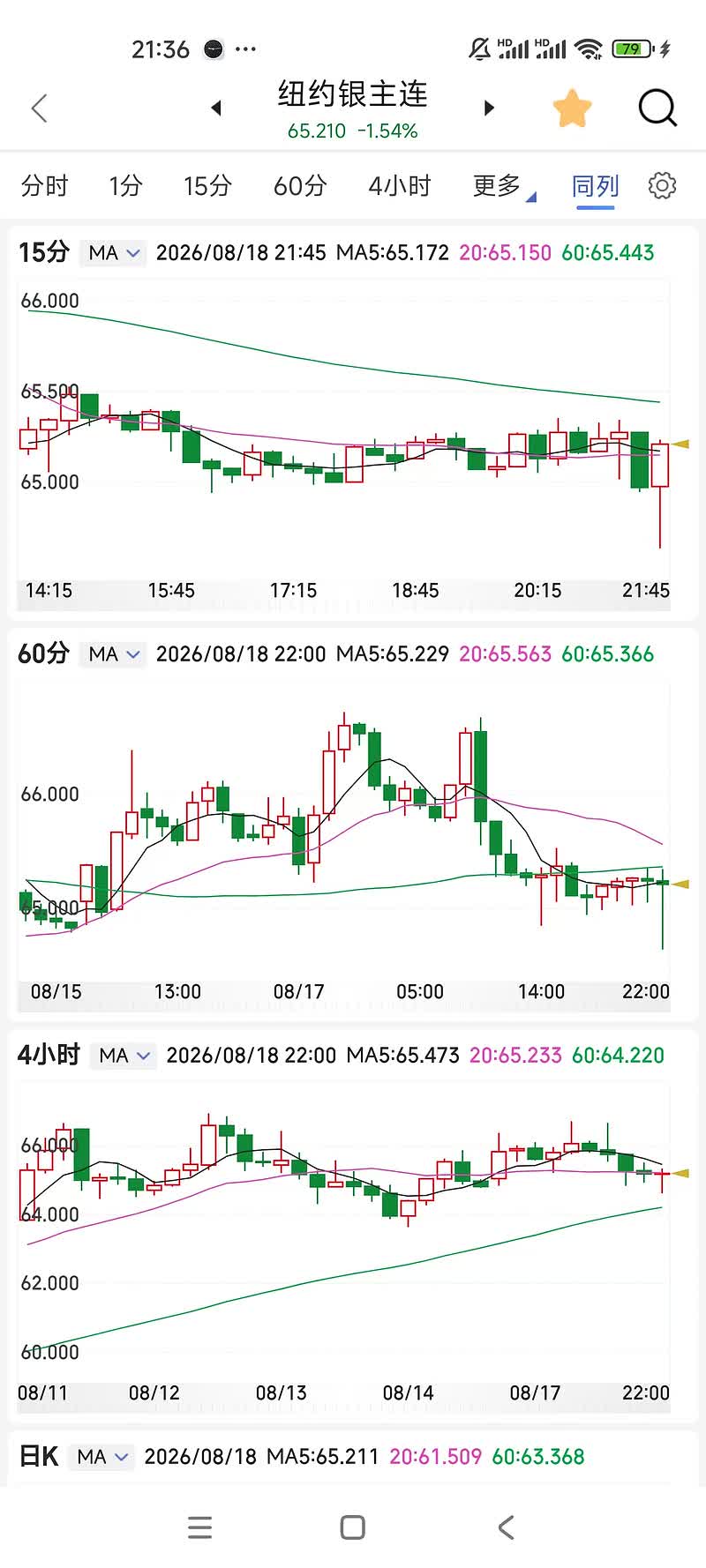Select the 1分 chart tab
Screen dimensions: 706x1568
(x=125, y=186)
